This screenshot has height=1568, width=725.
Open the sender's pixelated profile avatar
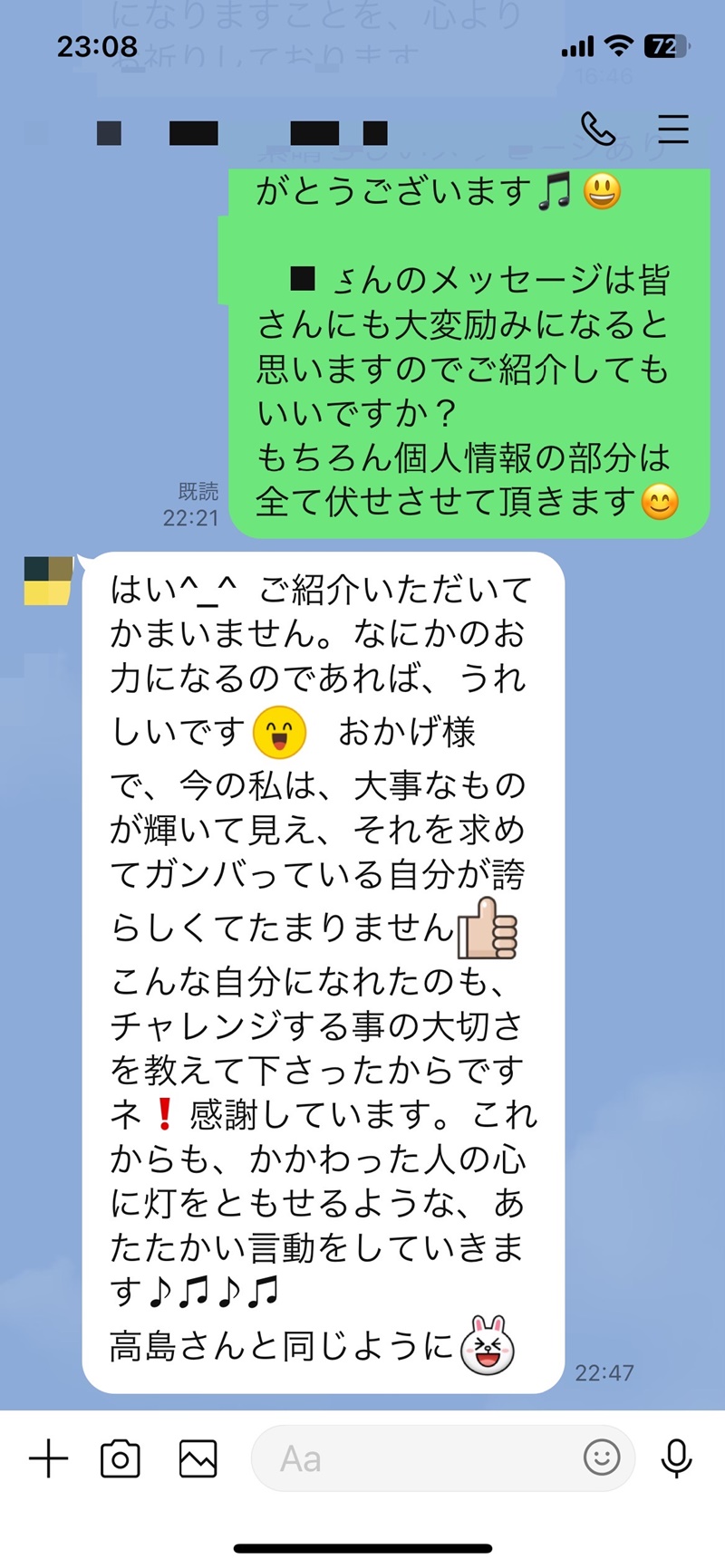[48, 581]
